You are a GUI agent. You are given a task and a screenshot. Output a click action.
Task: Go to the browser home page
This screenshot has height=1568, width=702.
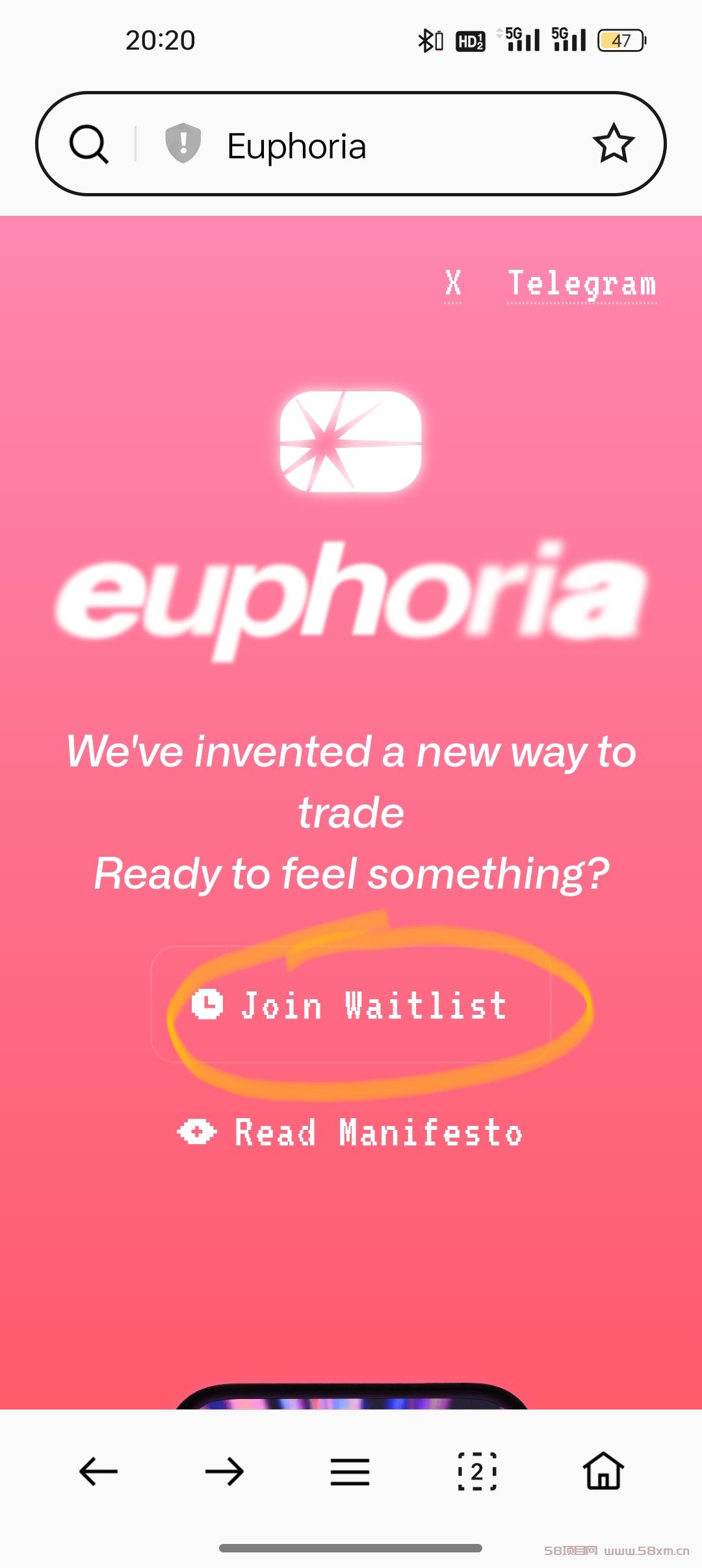pos(603,1470)
